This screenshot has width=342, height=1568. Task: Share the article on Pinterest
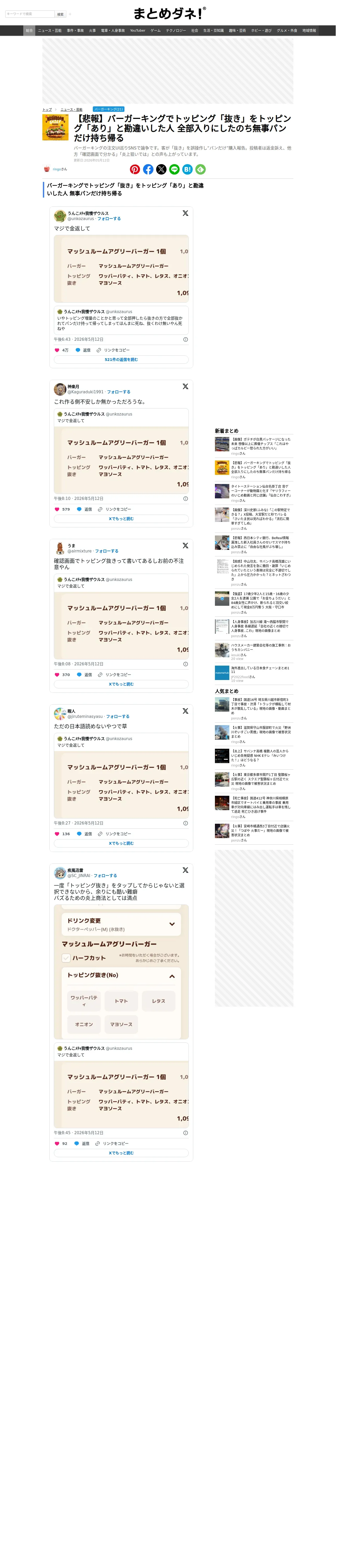point(135,169)
